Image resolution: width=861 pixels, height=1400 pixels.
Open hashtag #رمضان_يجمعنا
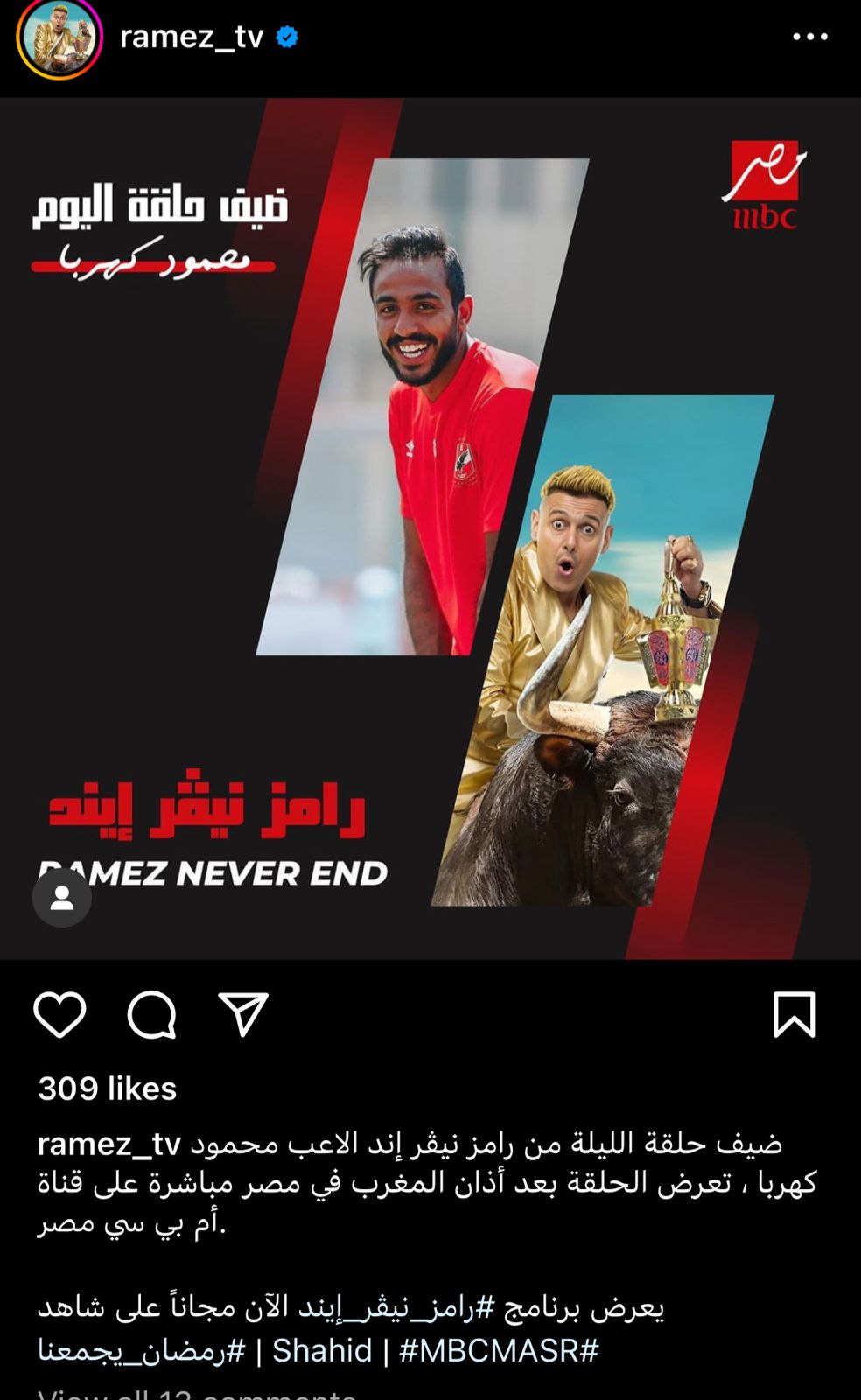(142, 1351)
